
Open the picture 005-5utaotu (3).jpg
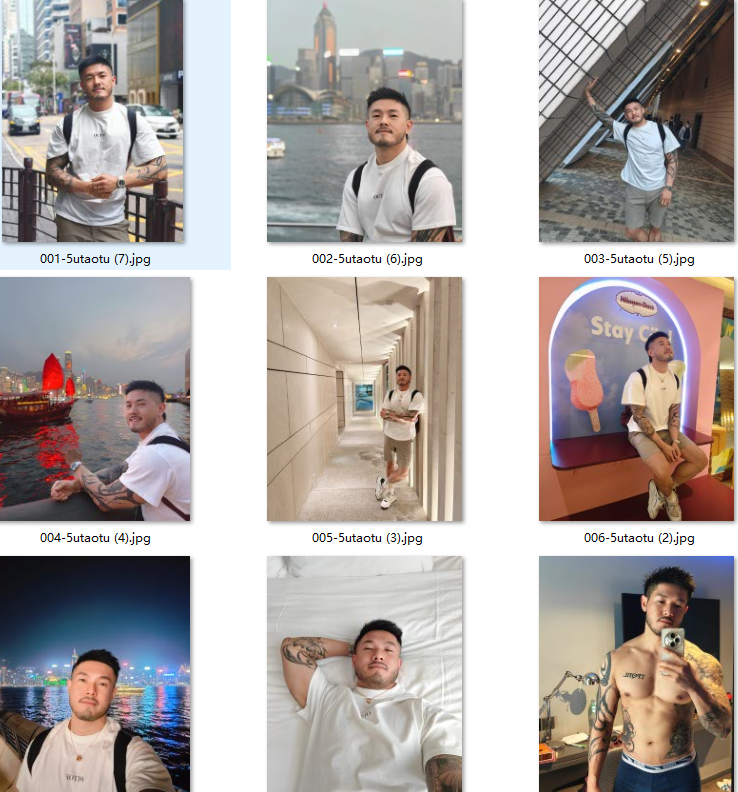(365, 399)
